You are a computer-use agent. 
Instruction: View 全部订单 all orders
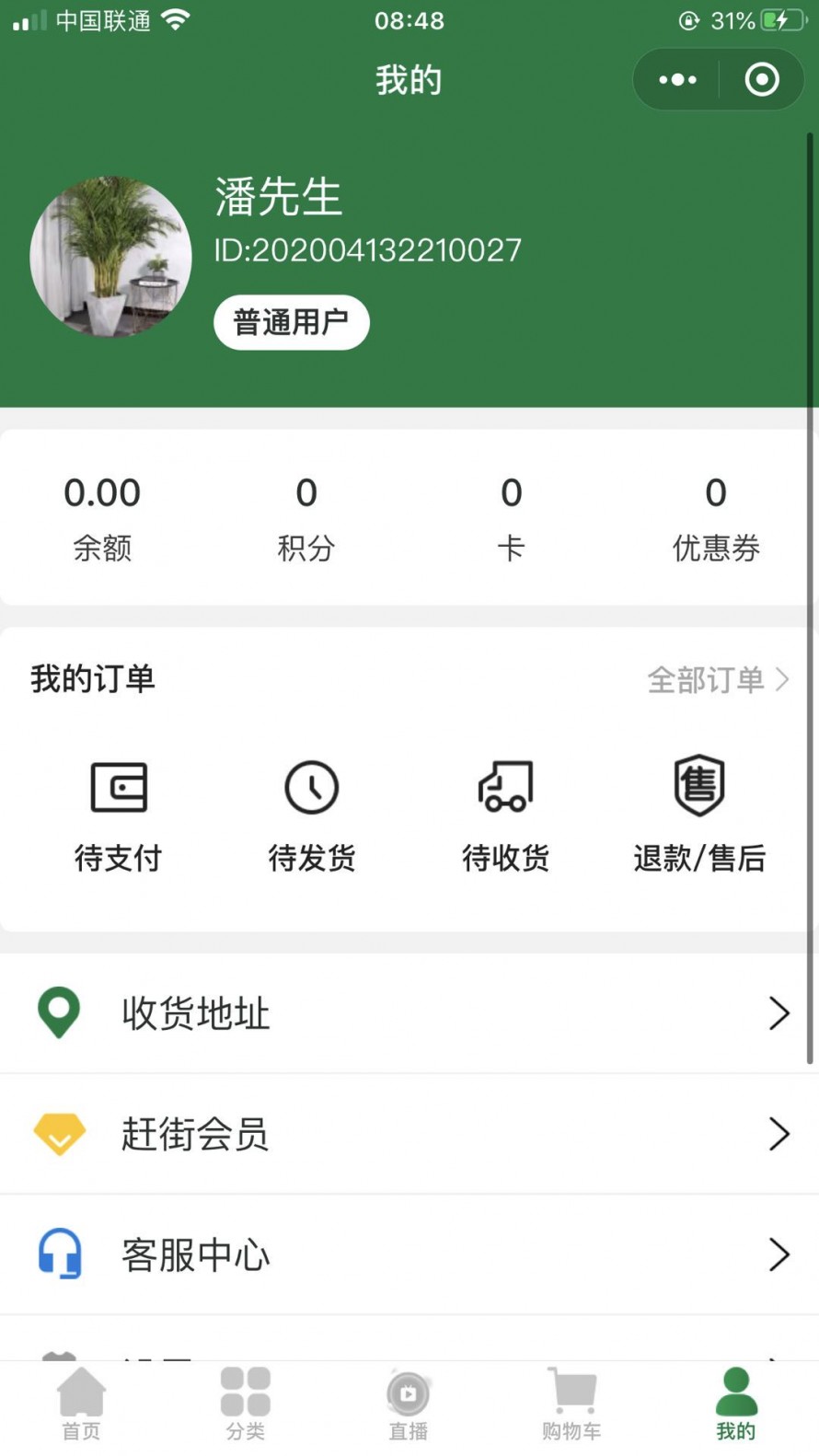717,679
